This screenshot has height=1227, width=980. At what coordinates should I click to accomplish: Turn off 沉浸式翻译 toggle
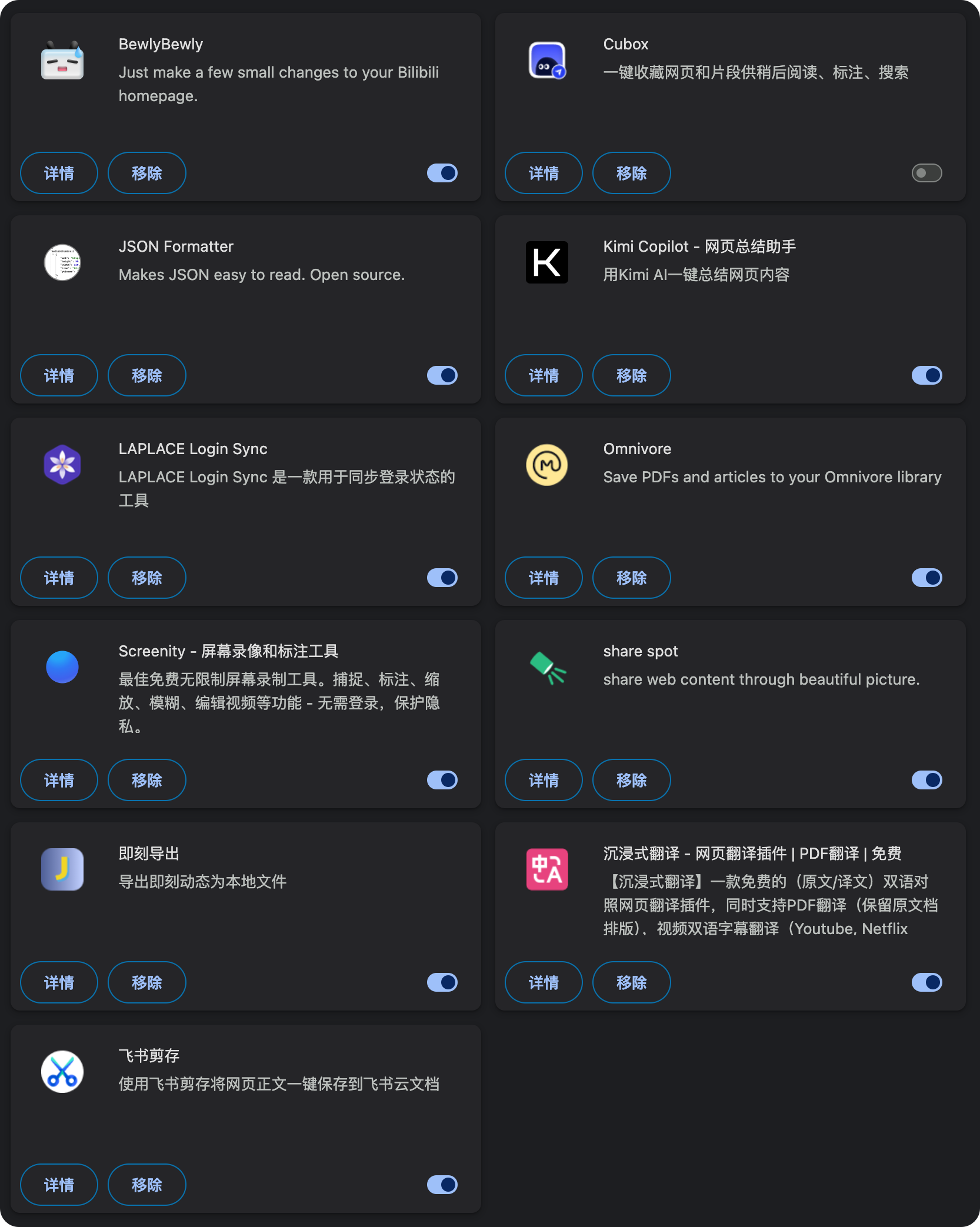pyautogui.click(x=926, y=982)
